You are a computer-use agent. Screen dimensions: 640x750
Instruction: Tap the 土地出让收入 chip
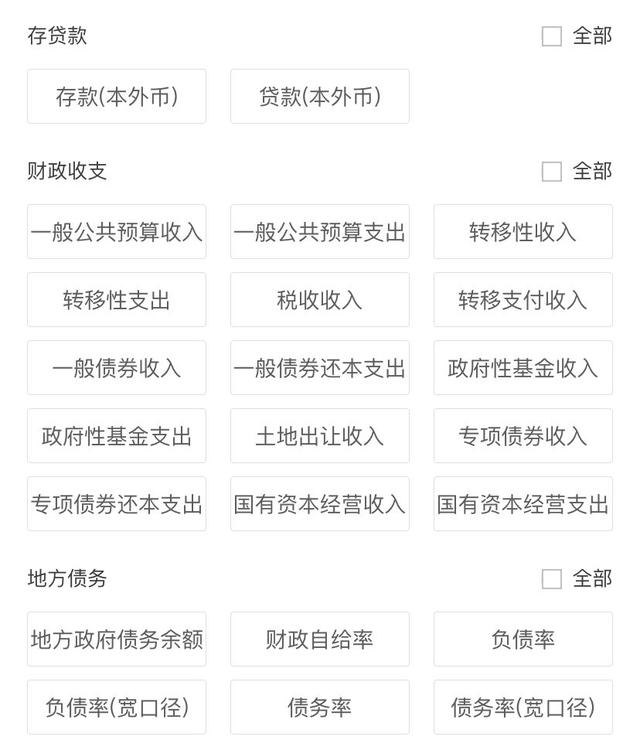[320, 436]
